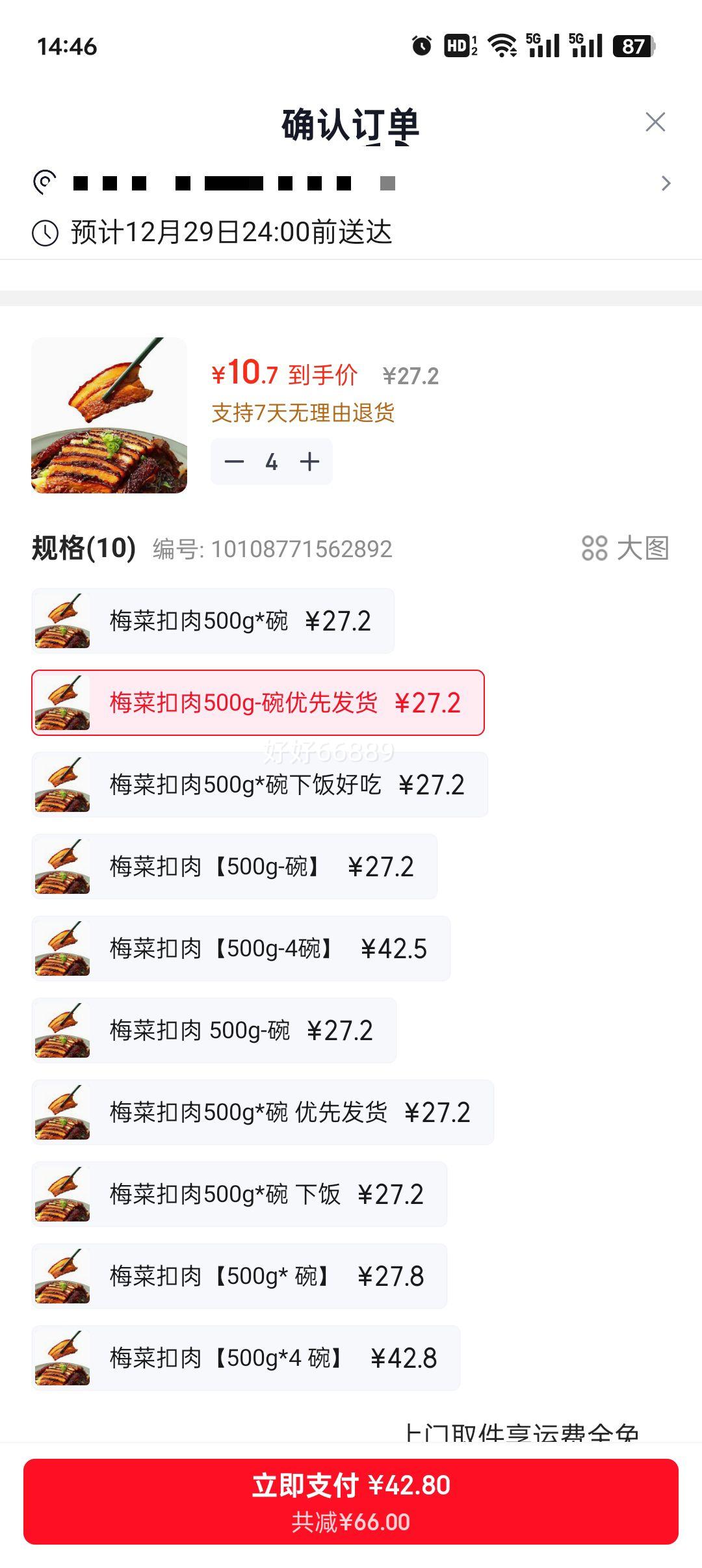Select spec 梅菜扣肉【500g*4 碗】 ¥42.8

click(x=246, y=1358)
